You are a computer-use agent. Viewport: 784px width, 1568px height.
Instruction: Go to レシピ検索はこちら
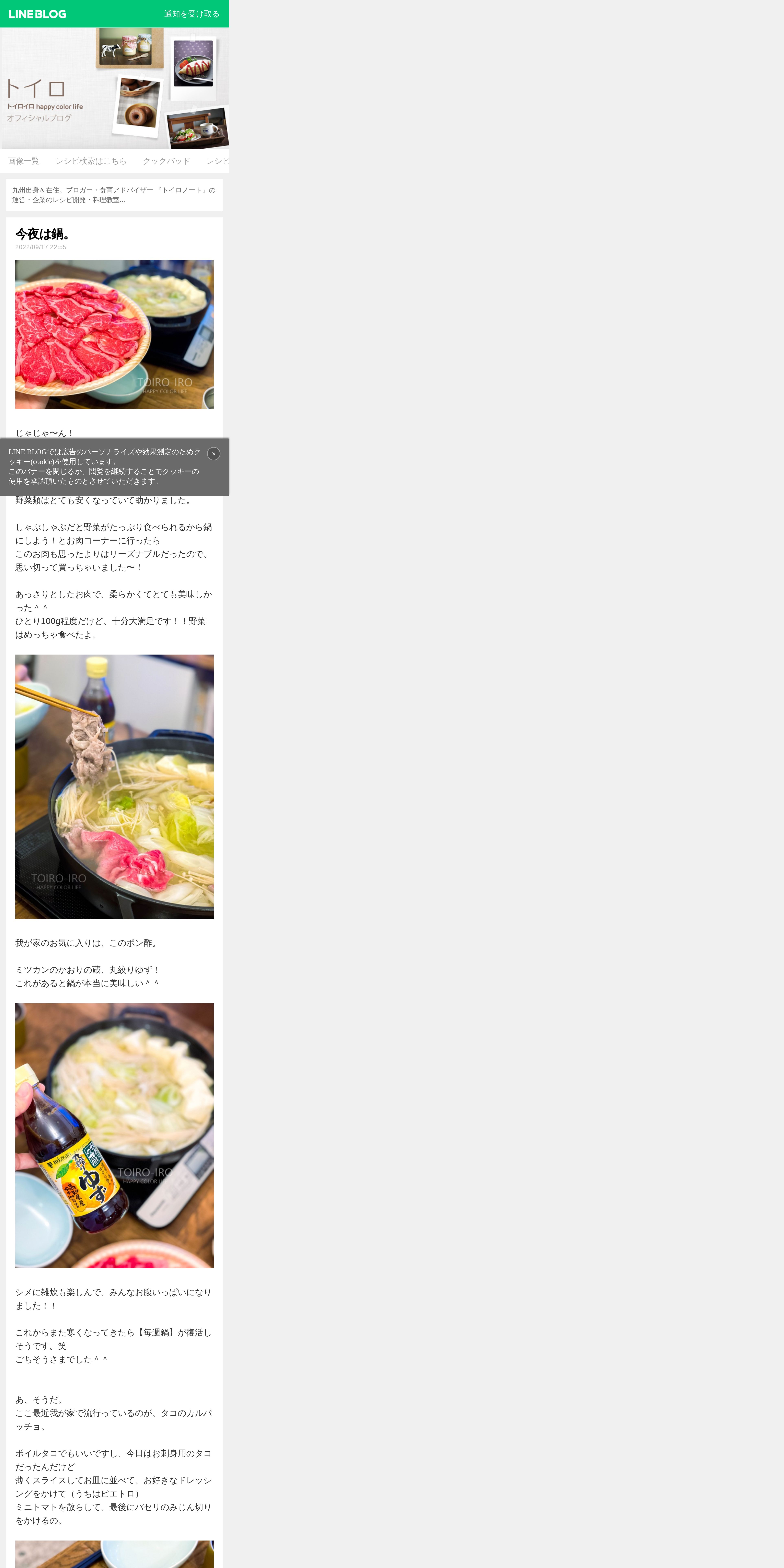91,161
